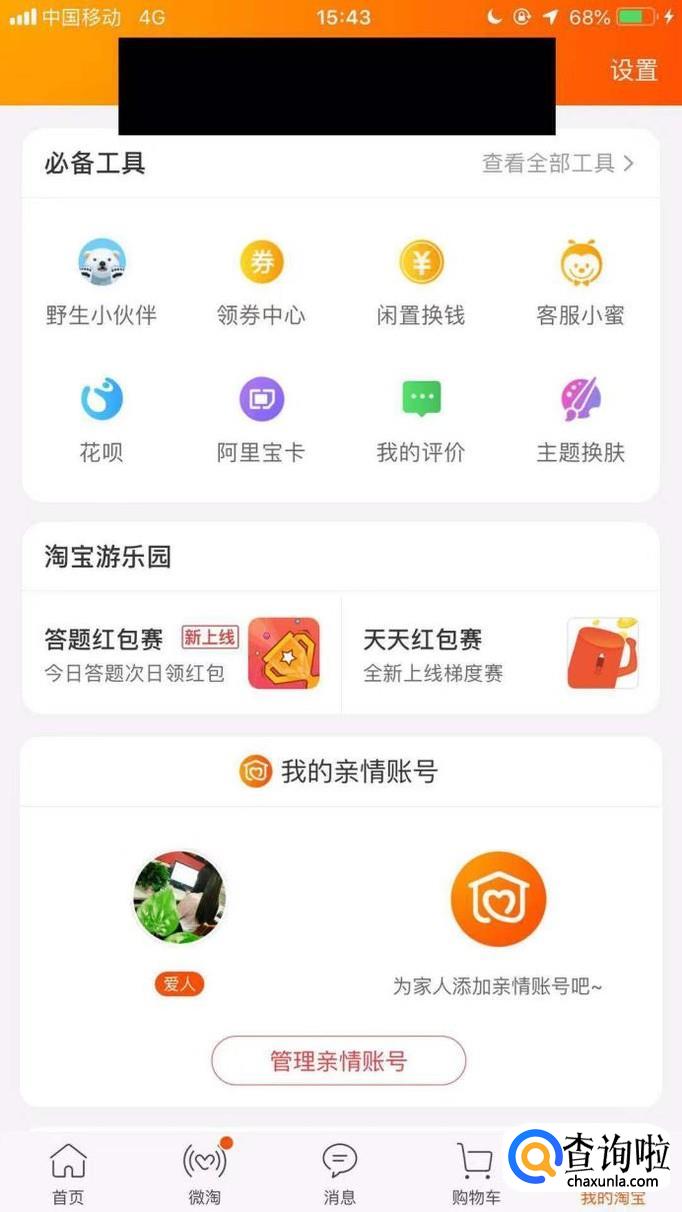
Task: Open 答题红包赛 game card
Action: [182, 654]
